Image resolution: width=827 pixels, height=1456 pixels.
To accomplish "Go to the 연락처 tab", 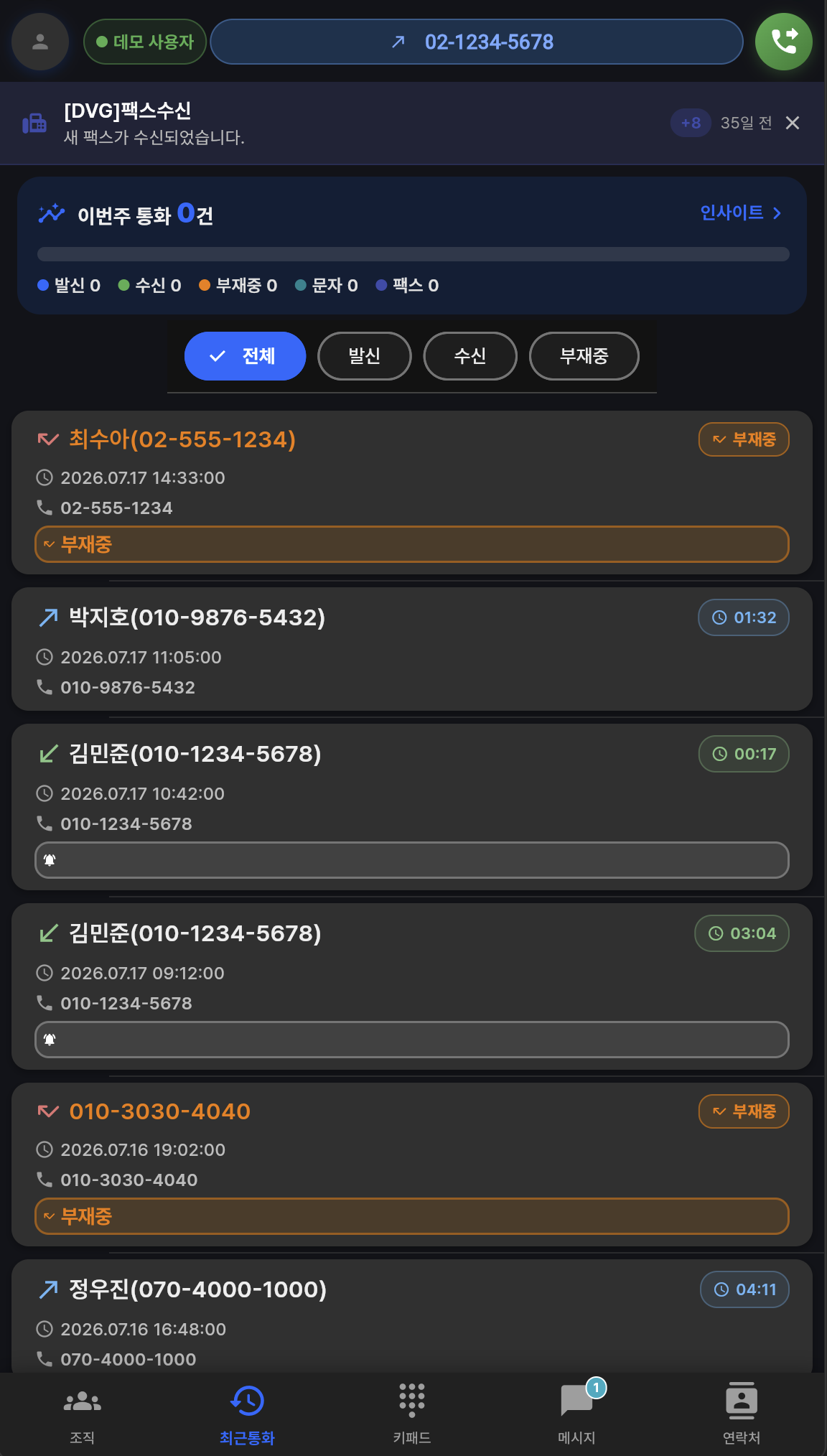I will [742, 1414].
